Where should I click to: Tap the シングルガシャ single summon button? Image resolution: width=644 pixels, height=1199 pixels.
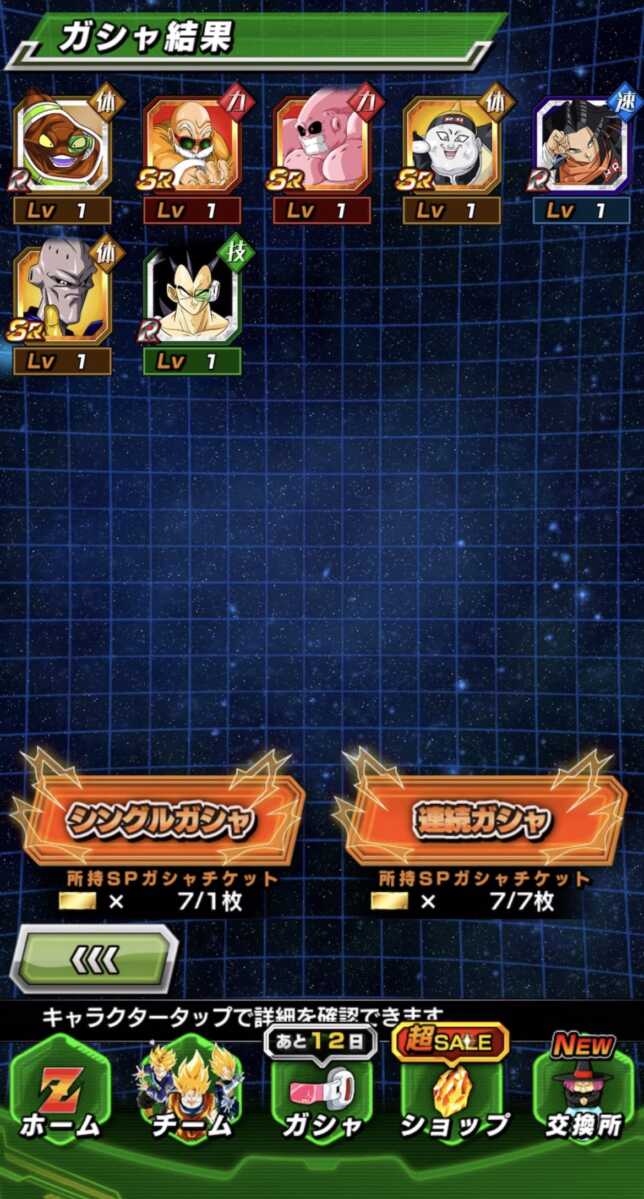click(x=160, y=819)
